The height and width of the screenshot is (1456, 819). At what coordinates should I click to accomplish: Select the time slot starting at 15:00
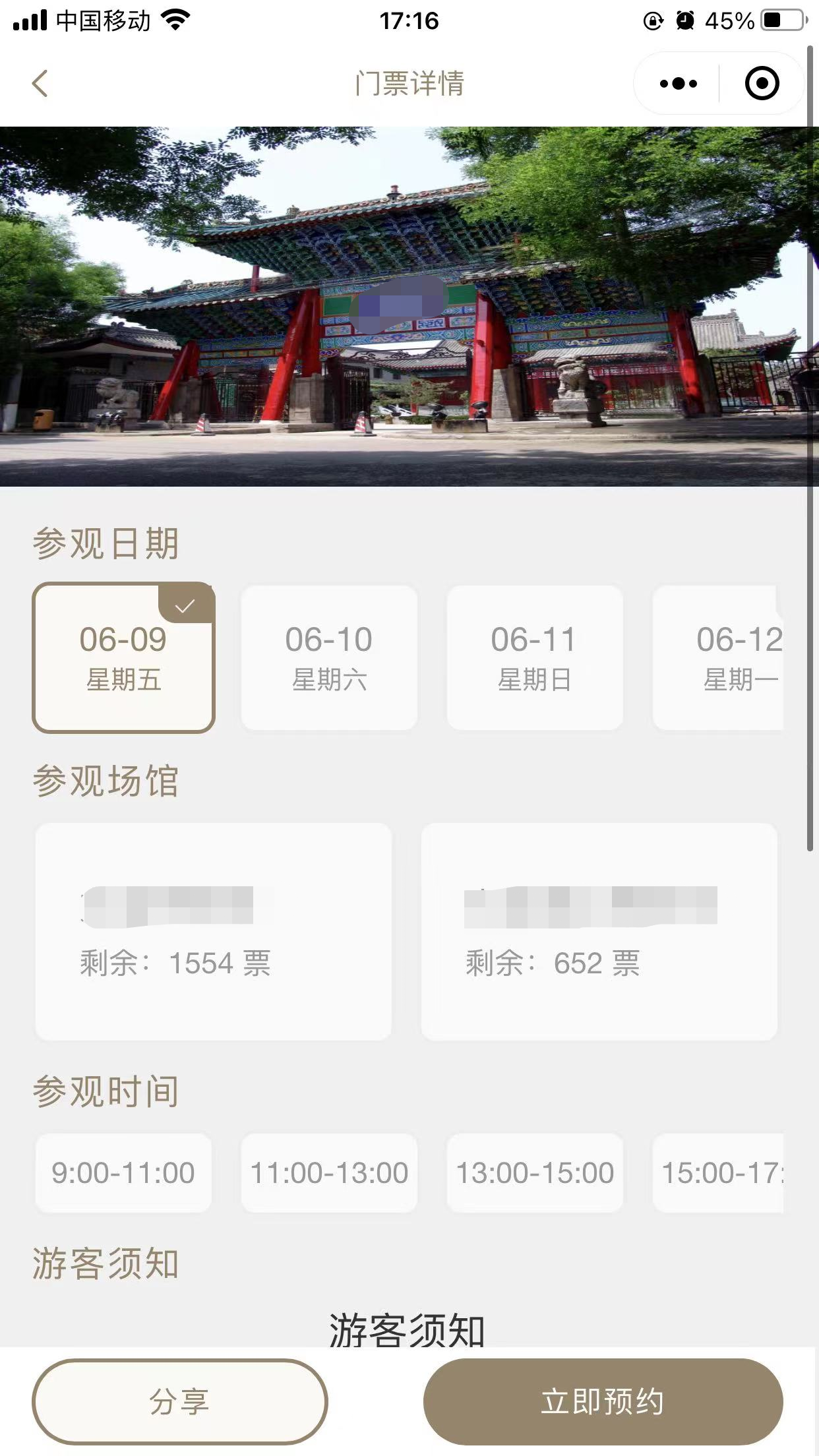[x=719, y=1173]
